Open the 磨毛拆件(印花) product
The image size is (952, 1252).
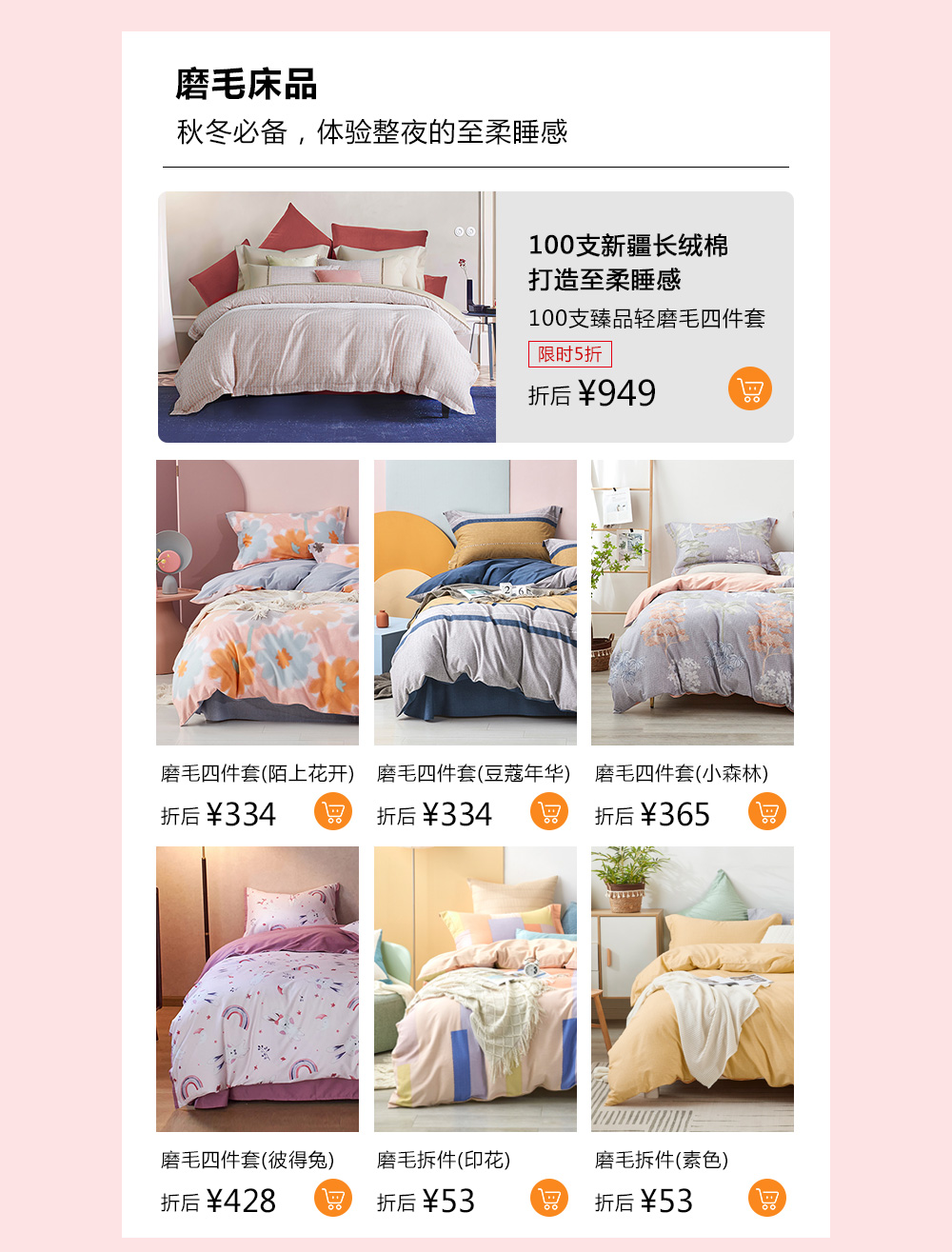(475, 988)
